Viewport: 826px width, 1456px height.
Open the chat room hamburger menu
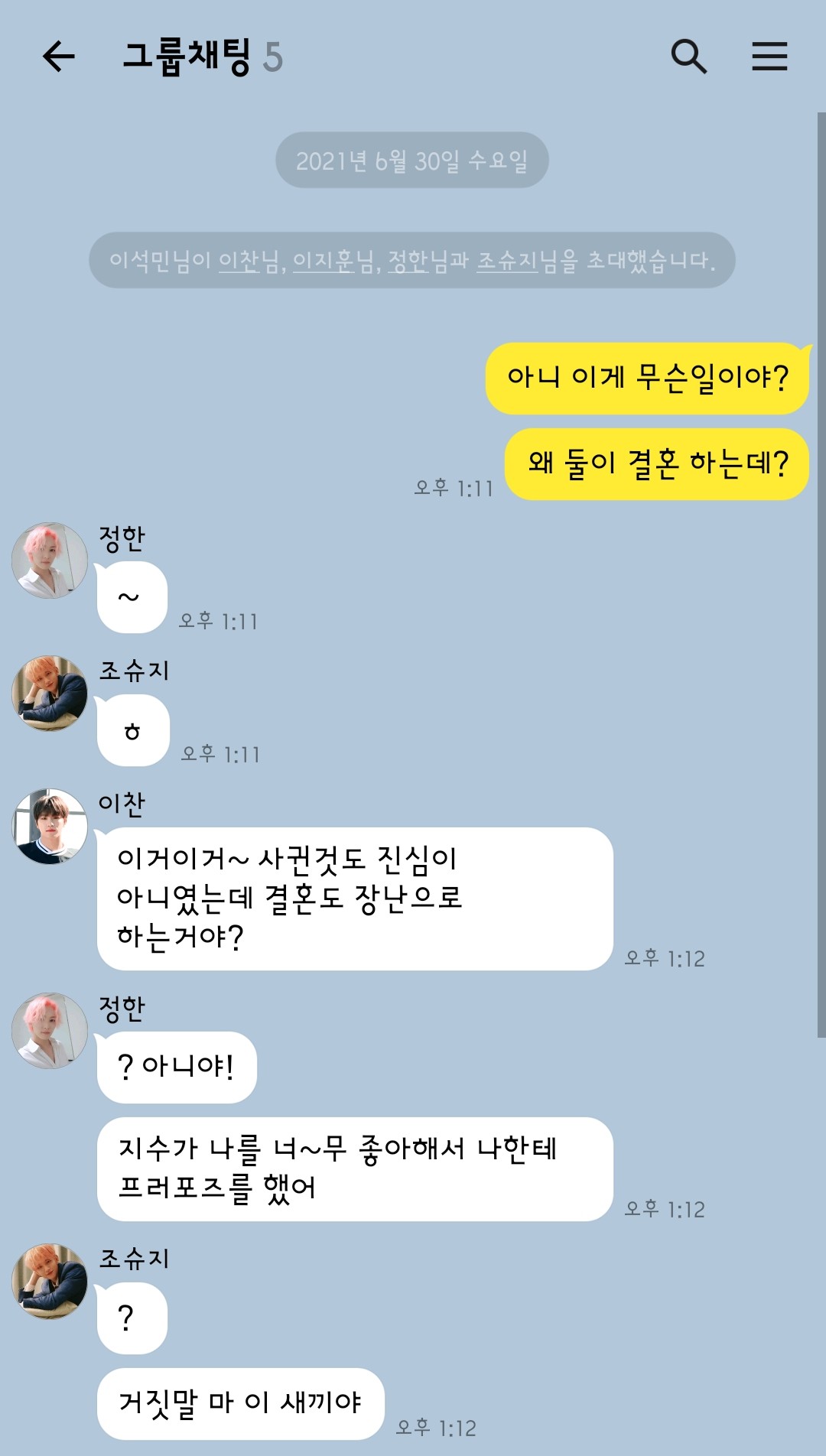coord(769,57)
